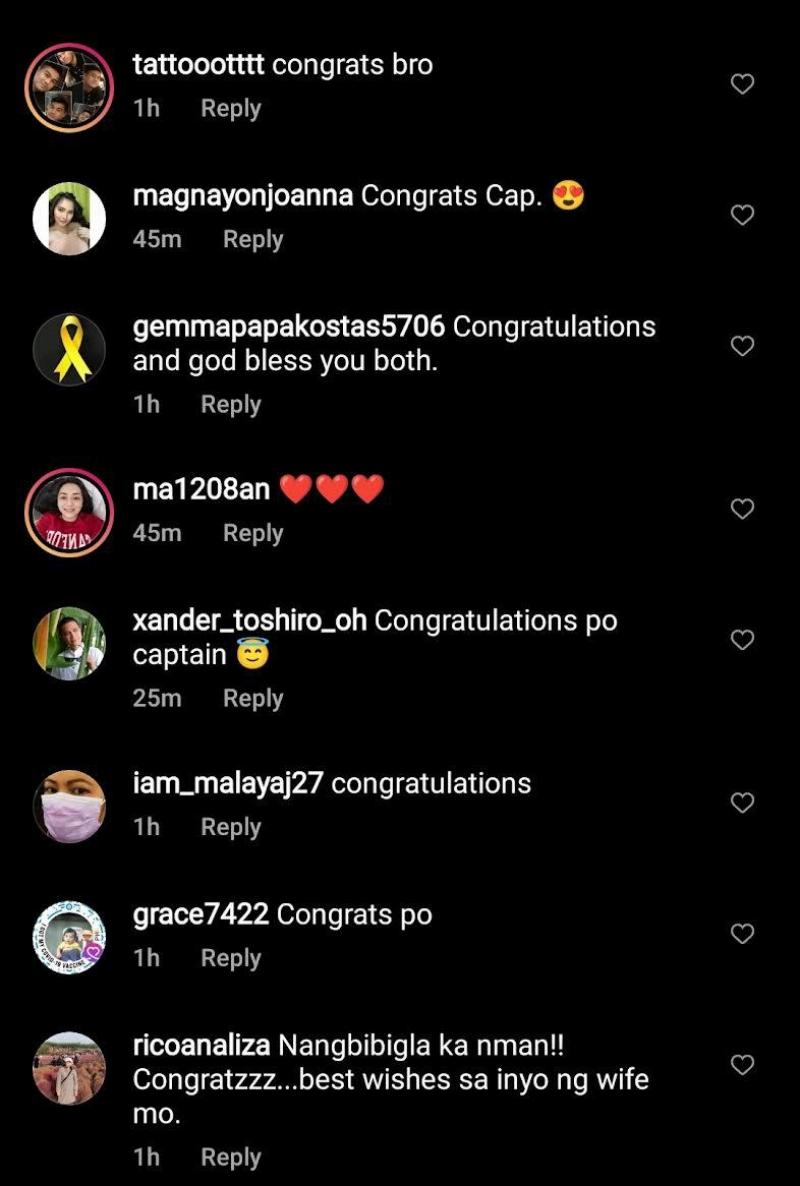This screenshot has height=1186, width=800.
Task: Reply to gemmapapakostas5706's comment
Action: coord(230,404)
